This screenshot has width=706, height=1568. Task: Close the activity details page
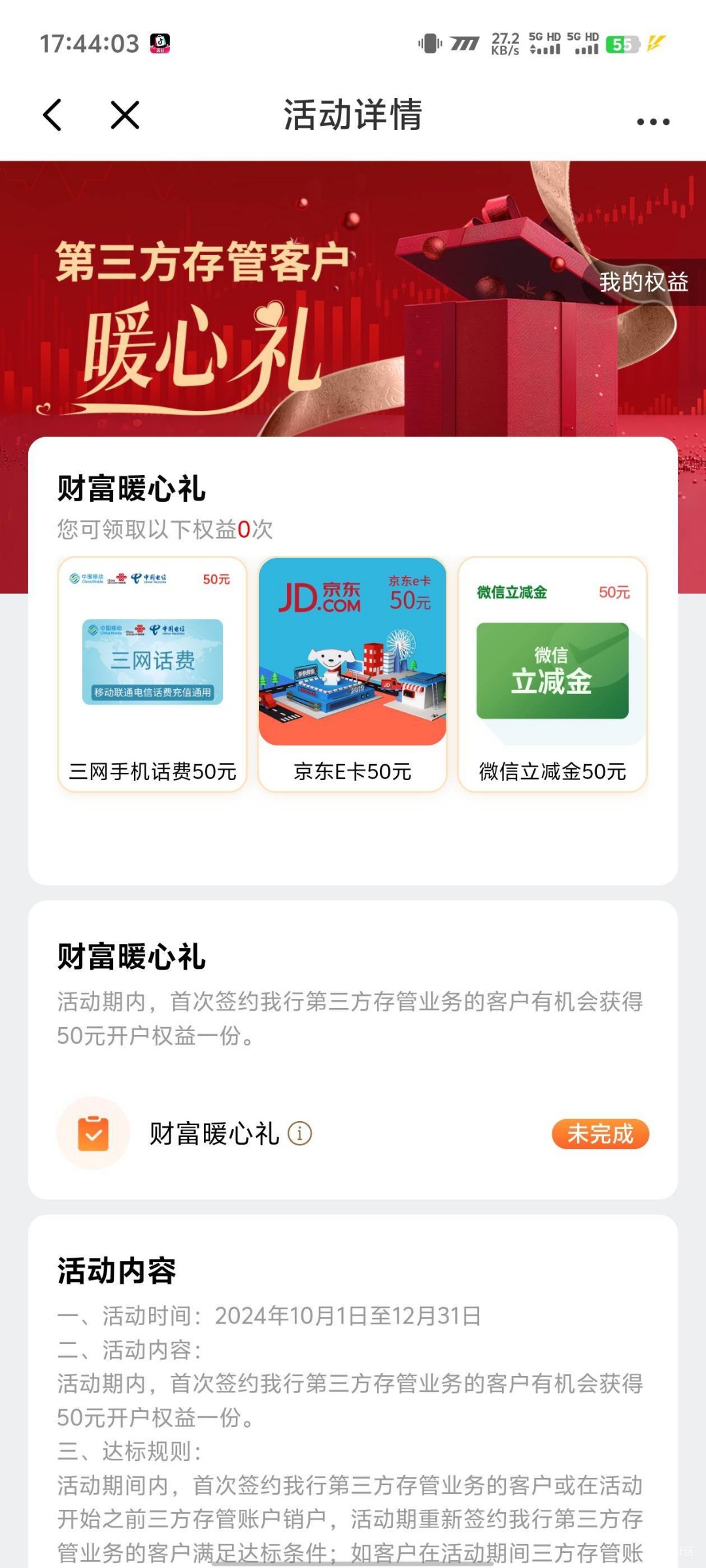point(125,115)
